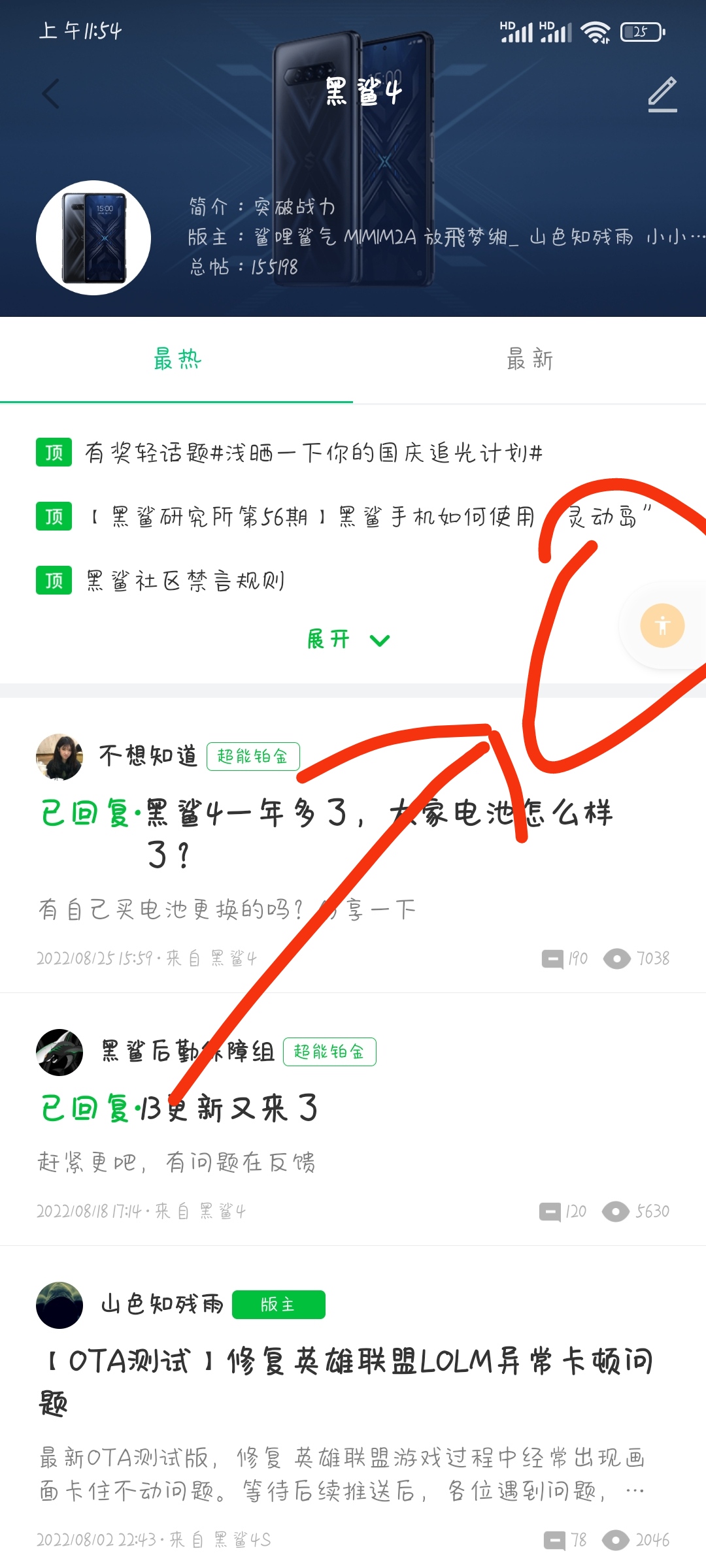
Task: Select the 最热 tab
Action: click(x=176, y=359)
